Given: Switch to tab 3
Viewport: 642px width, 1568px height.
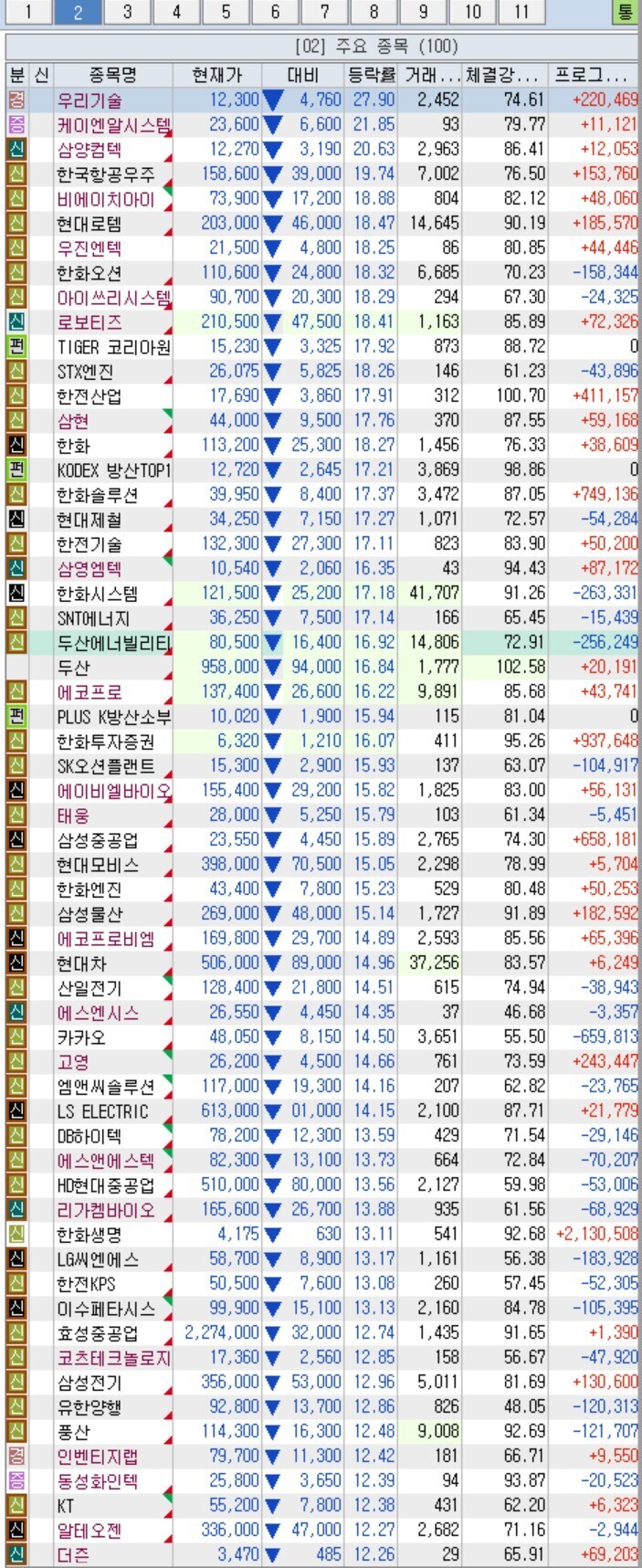Looking at the screenshot, I should 127,12.
